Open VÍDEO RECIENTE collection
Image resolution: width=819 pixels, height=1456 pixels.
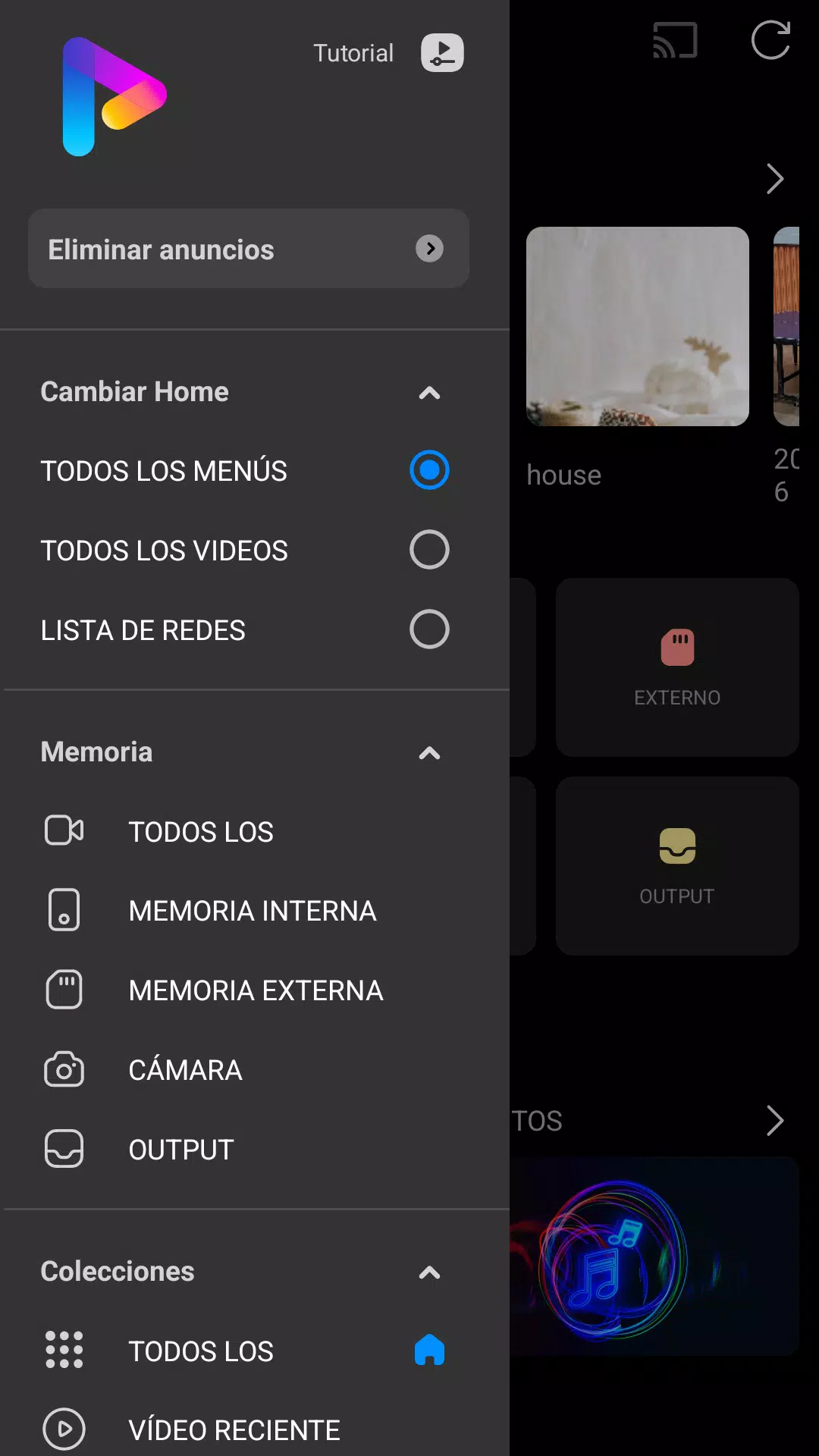[234, 1429]
